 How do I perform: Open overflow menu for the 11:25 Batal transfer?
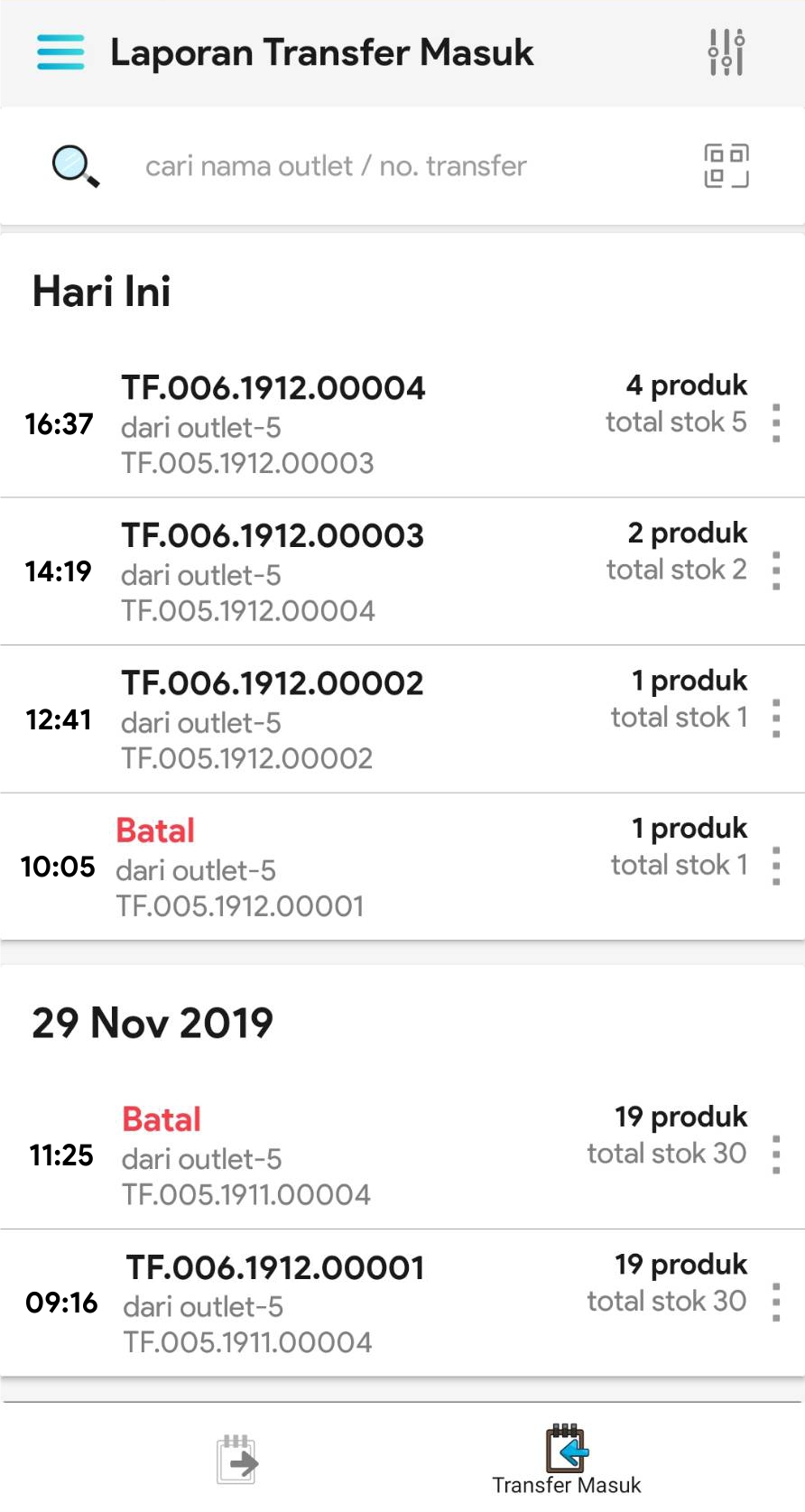coord(776,1155)
